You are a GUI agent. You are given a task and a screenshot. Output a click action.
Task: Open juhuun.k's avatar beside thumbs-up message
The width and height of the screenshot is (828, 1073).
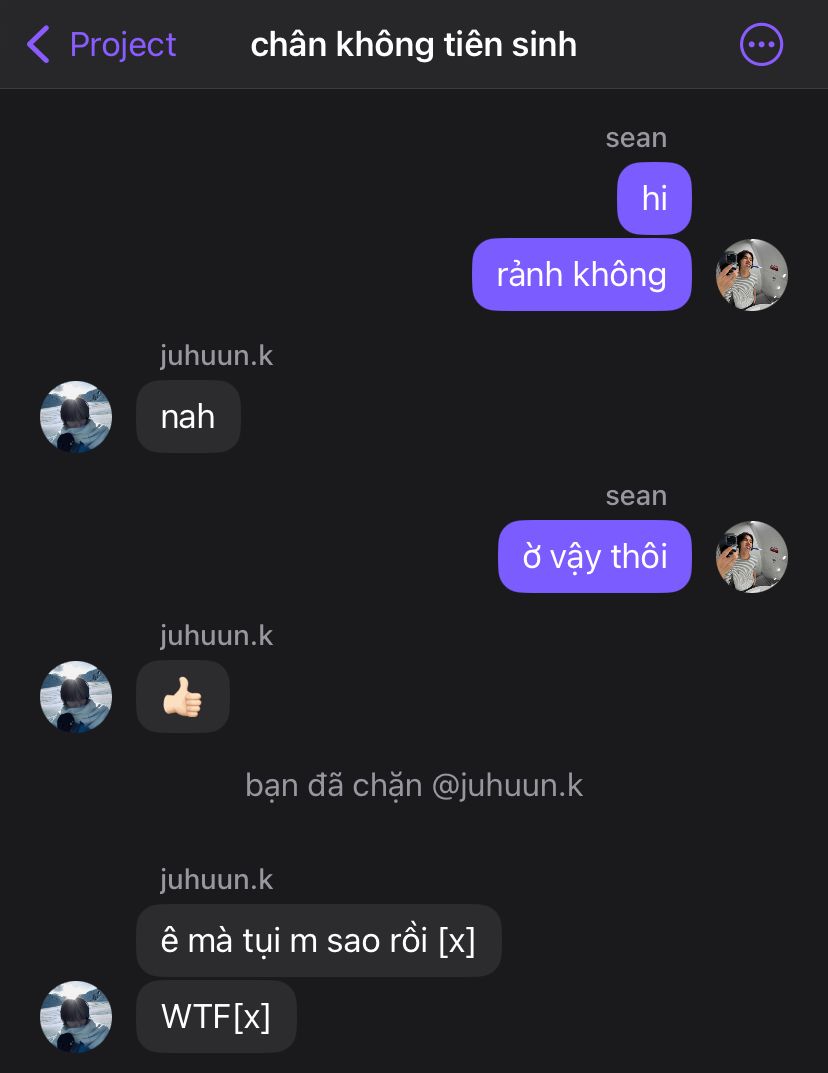click(x=76, y=697)
